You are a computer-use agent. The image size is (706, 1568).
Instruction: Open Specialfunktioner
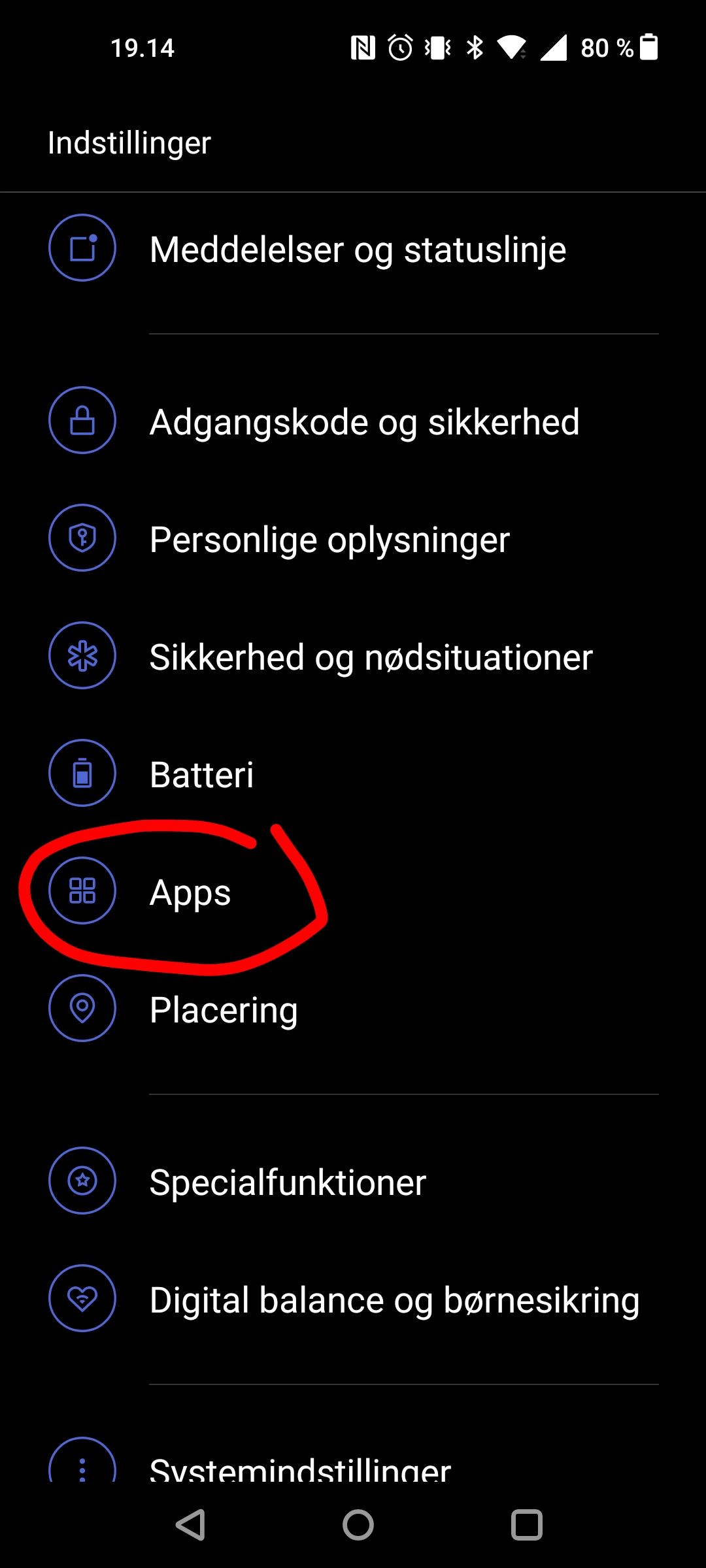[x=287, y=1183]
